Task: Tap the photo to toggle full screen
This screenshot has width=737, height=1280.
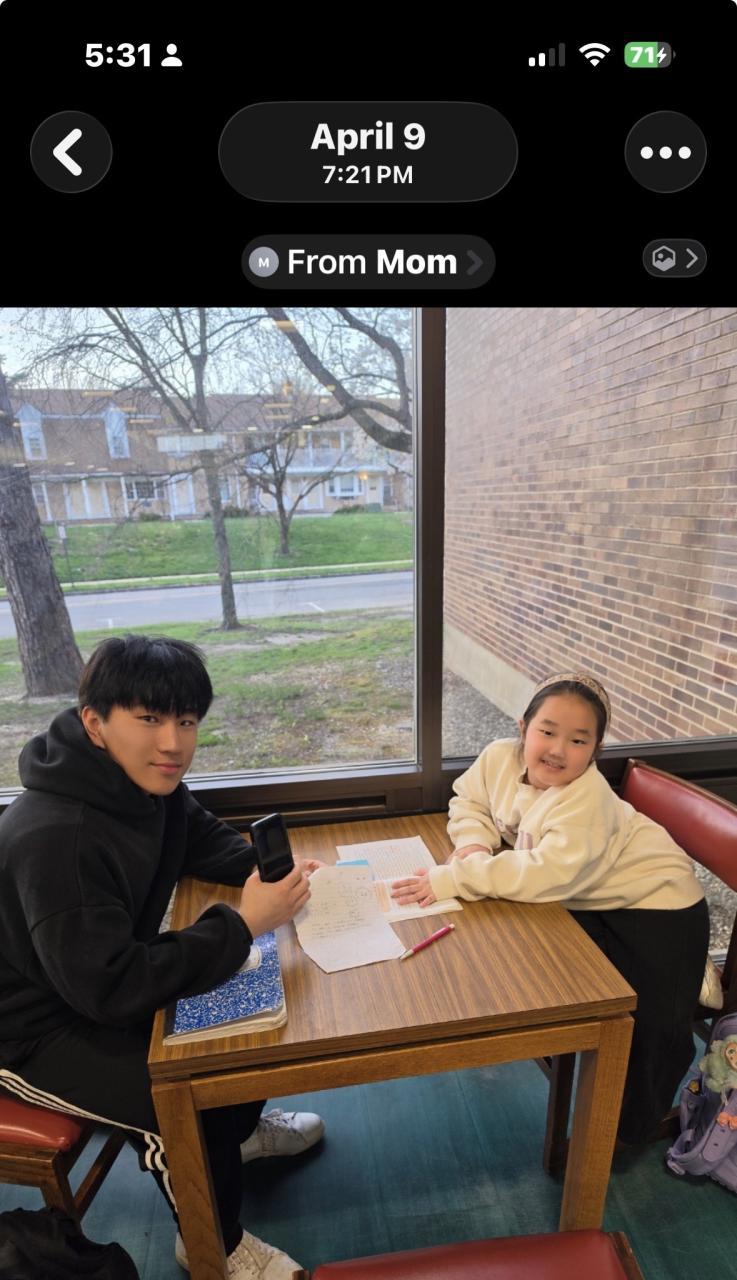Action: coord(368,790)
